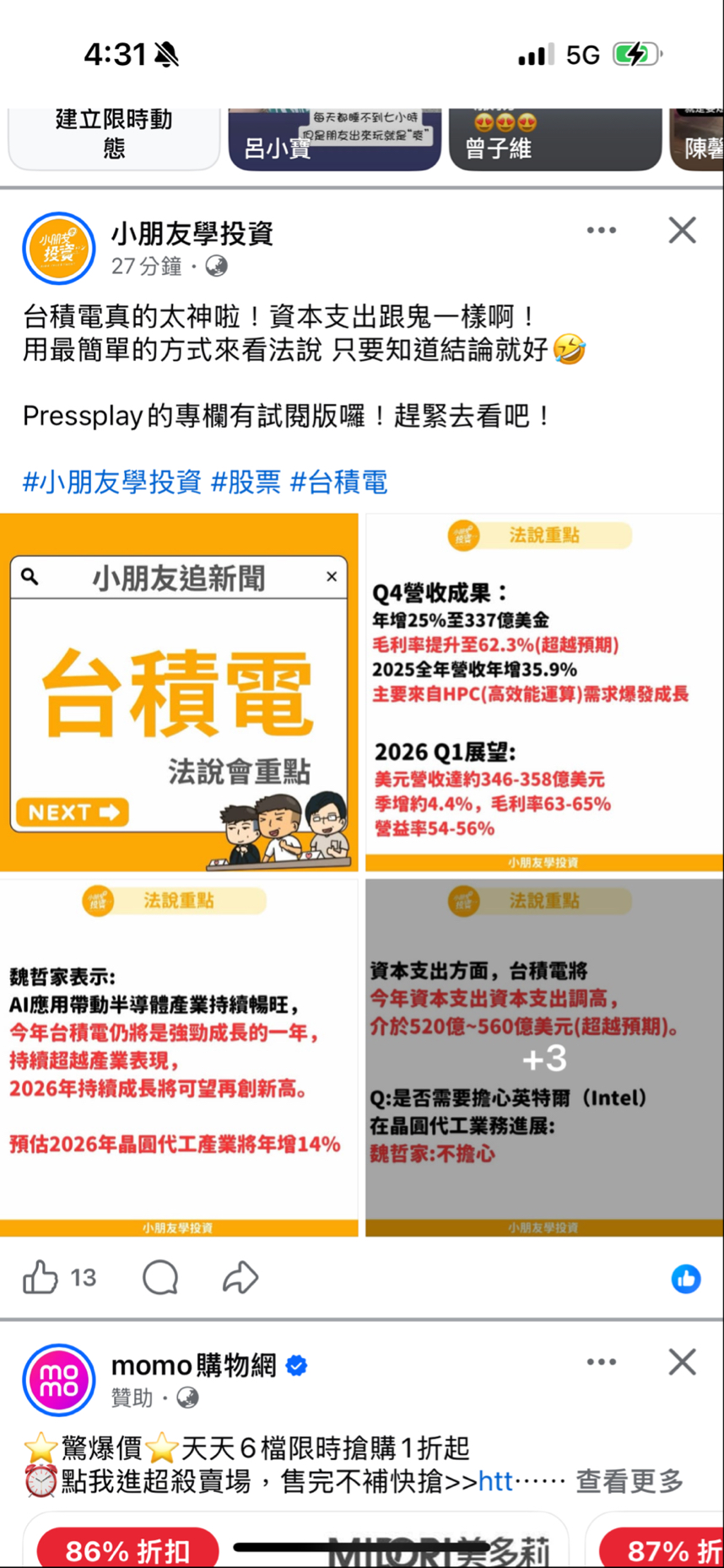The width and height of the screenshot is (724, 1568).
Task: Hide the momo購物網 sponsored post
Action: (x=682, y=1361)
